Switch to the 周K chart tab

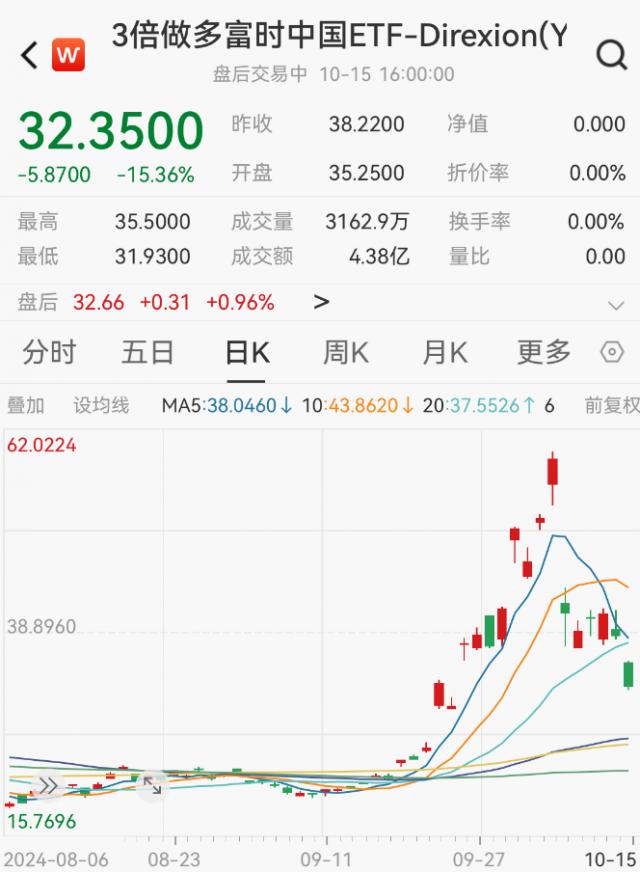coord(345,352)
